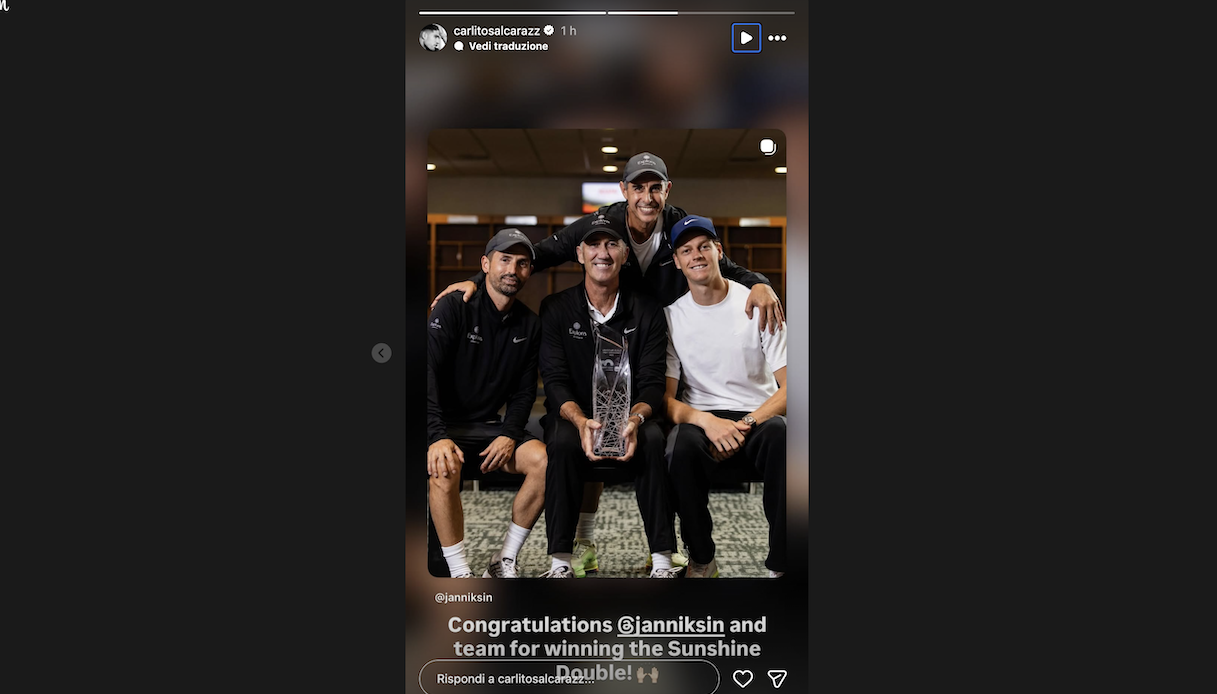Focus the Rispondi a carlitosalcarazz reply field
The image size is (1217, 694).
(568, 678)
